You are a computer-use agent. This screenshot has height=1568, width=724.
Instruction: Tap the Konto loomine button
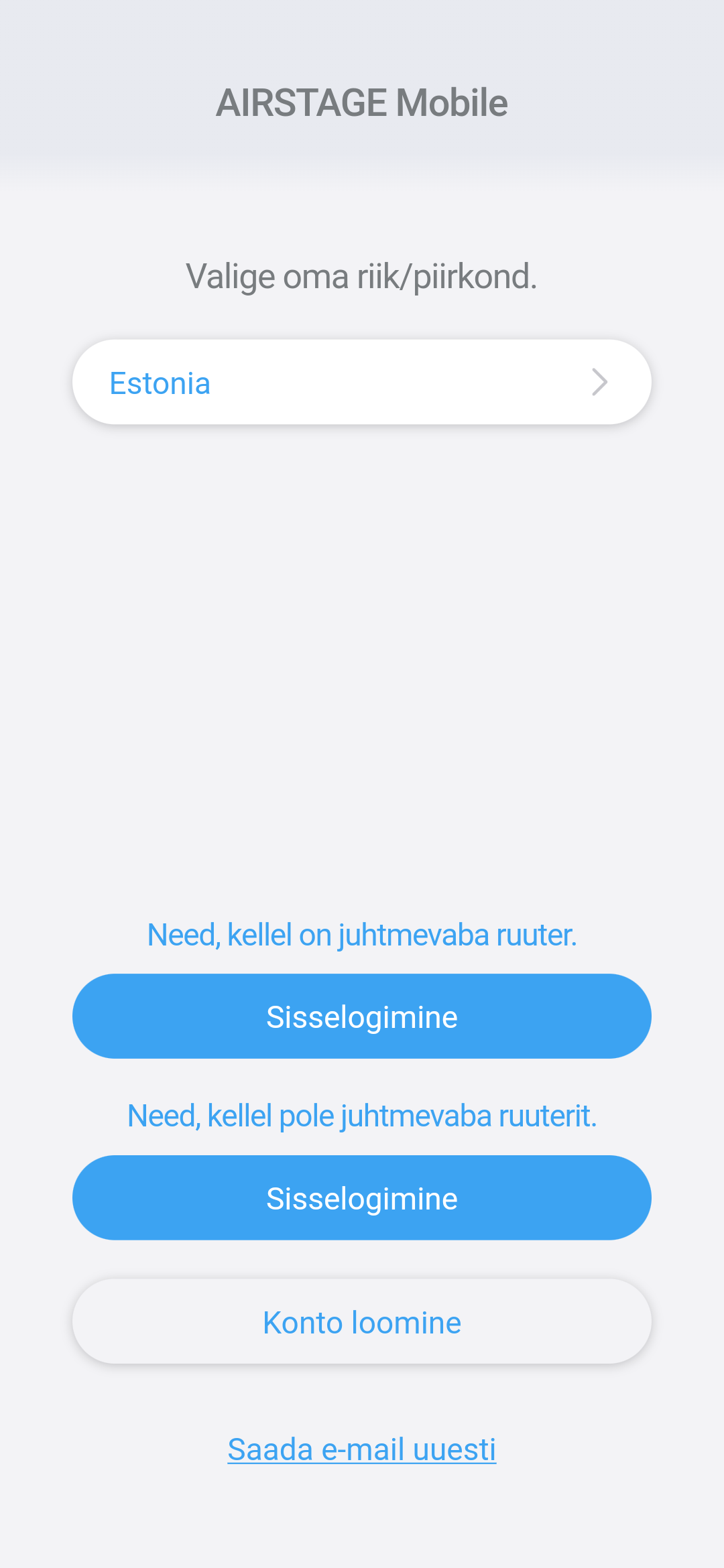click(362, 1322)
